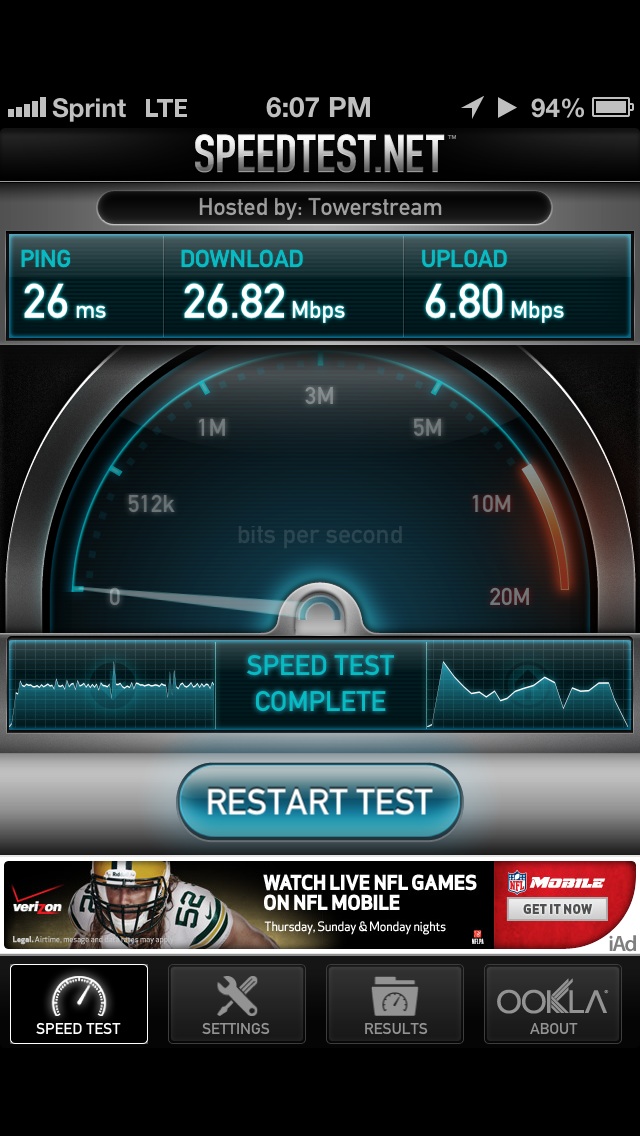Go to the Results tab

pyautogui.click(x=395, y=1003)
